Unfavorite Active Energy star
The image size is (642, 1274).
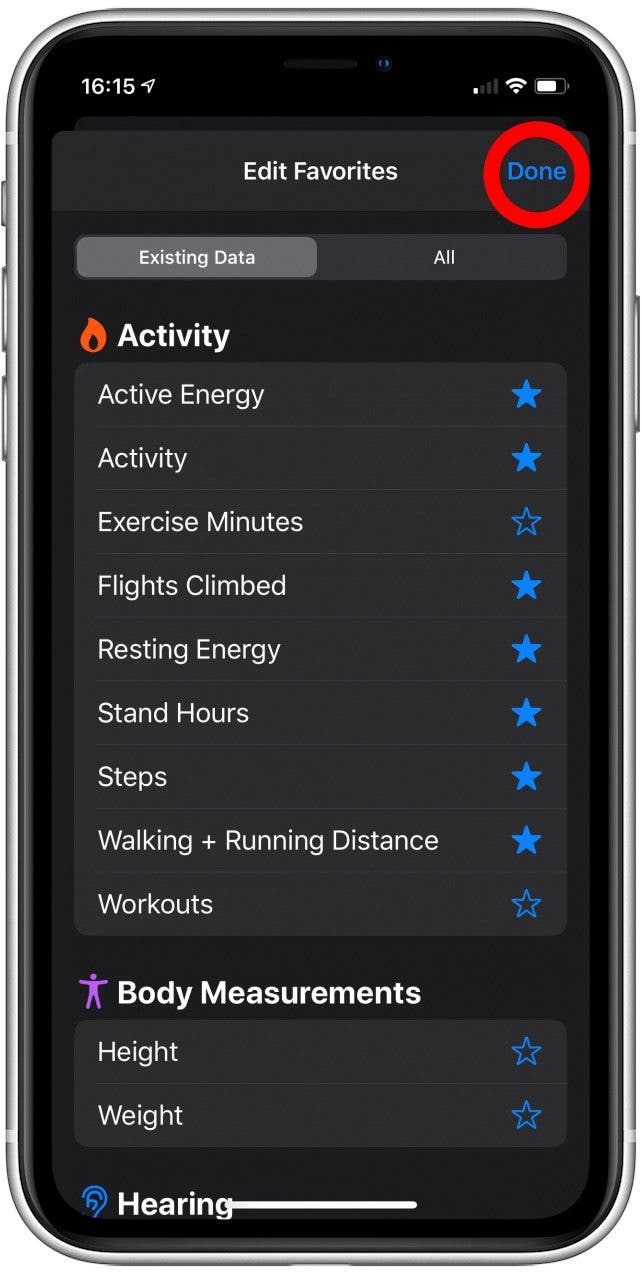coord(526,395)
